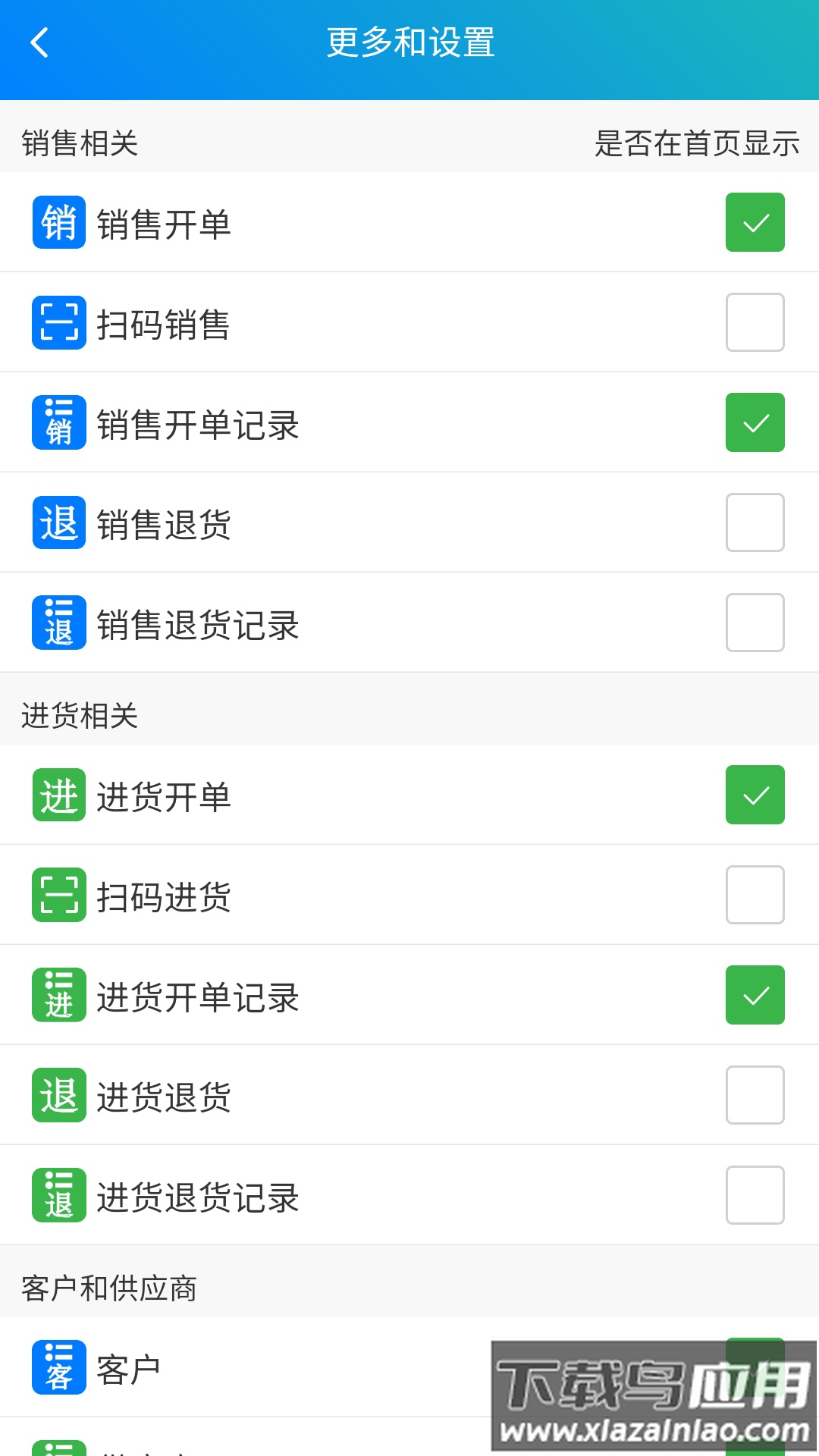Select the 销售开单 sales billing icon
The image size is (819, 1456).
58,223
